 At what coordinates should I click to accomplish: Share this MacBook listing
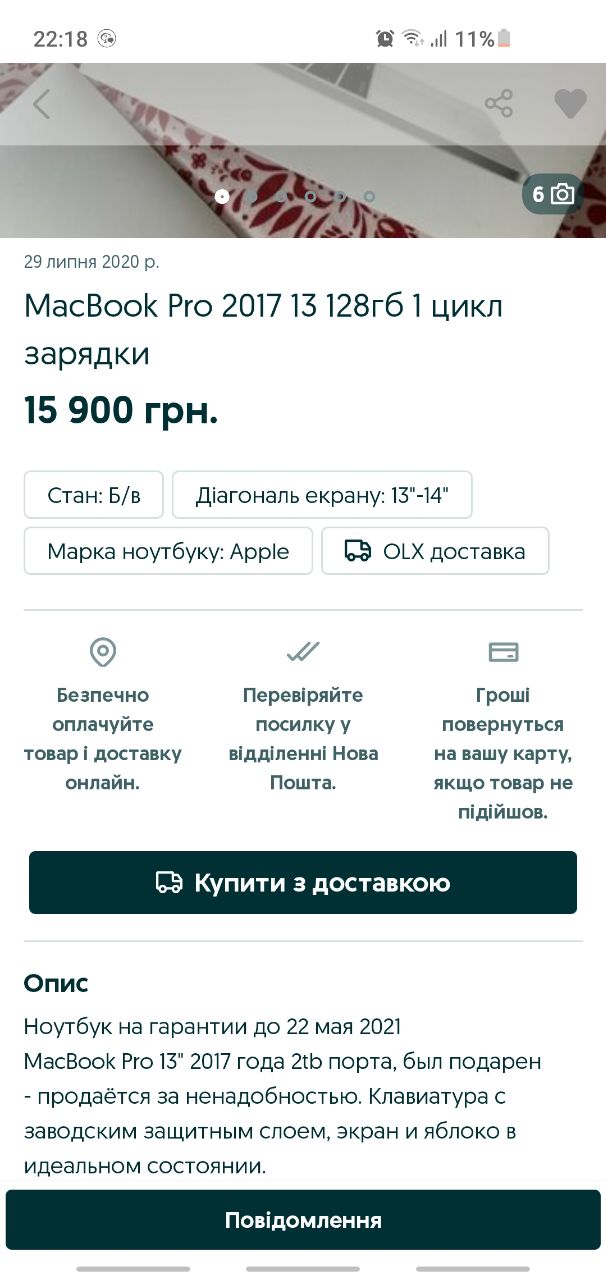[498, 103]
